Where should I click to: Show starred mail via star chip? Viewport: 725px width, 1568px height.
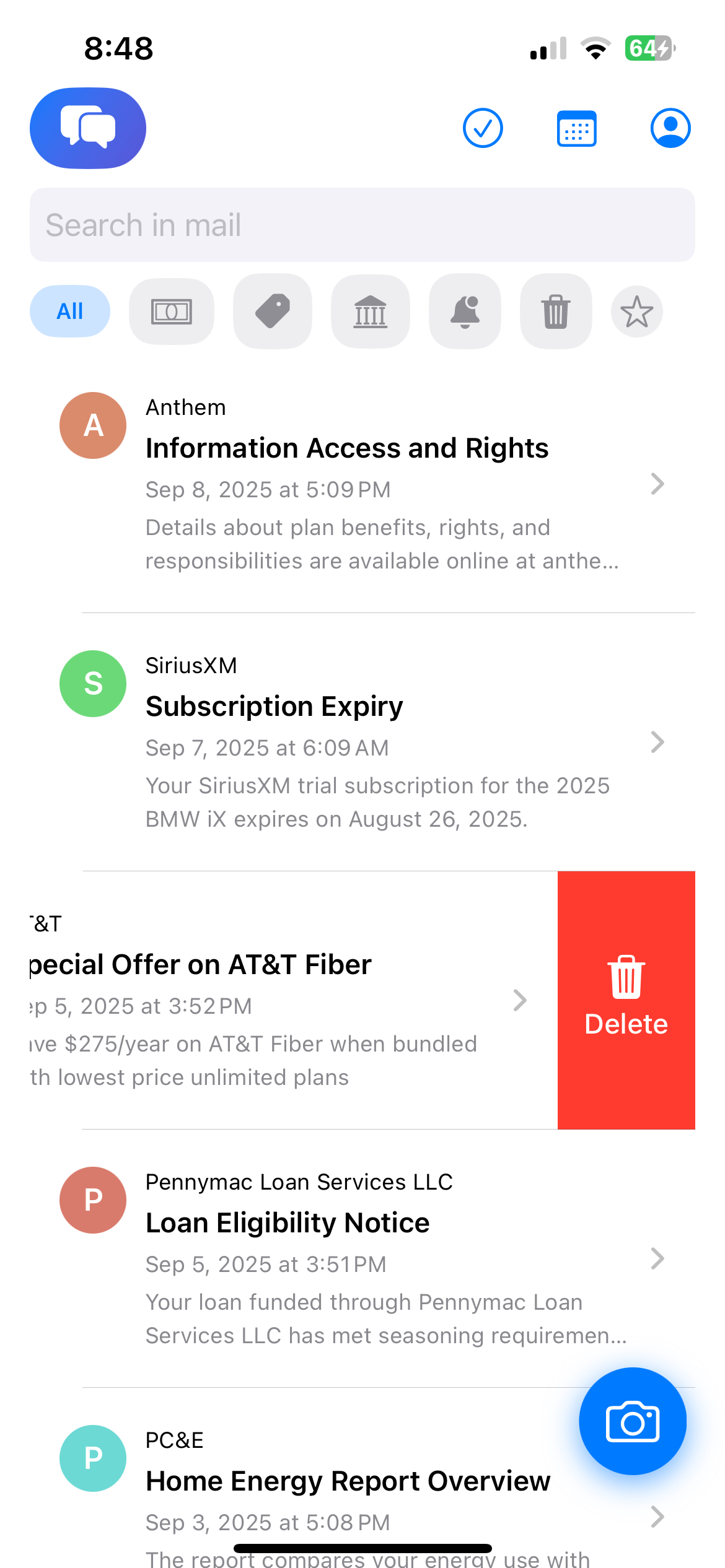pyautogui.click(x=637, y=311)
